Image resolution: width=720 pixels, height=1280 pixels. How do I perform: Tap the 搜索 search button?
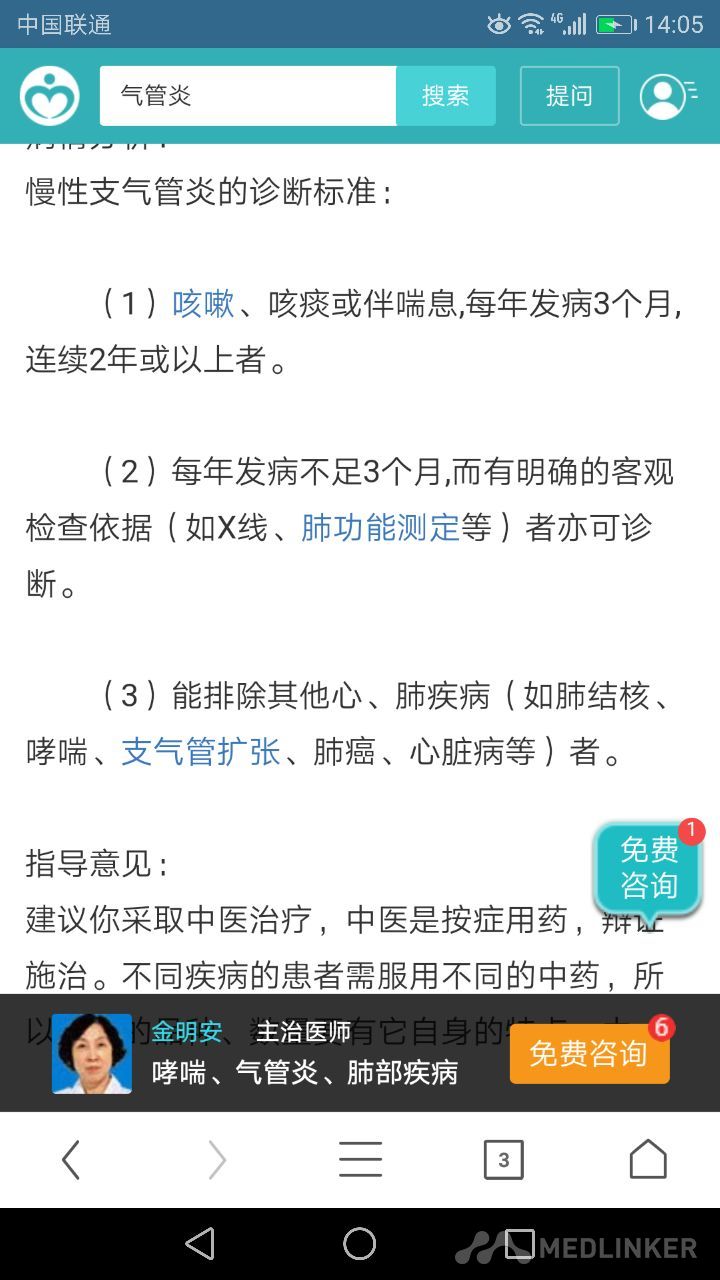point(446,96)
